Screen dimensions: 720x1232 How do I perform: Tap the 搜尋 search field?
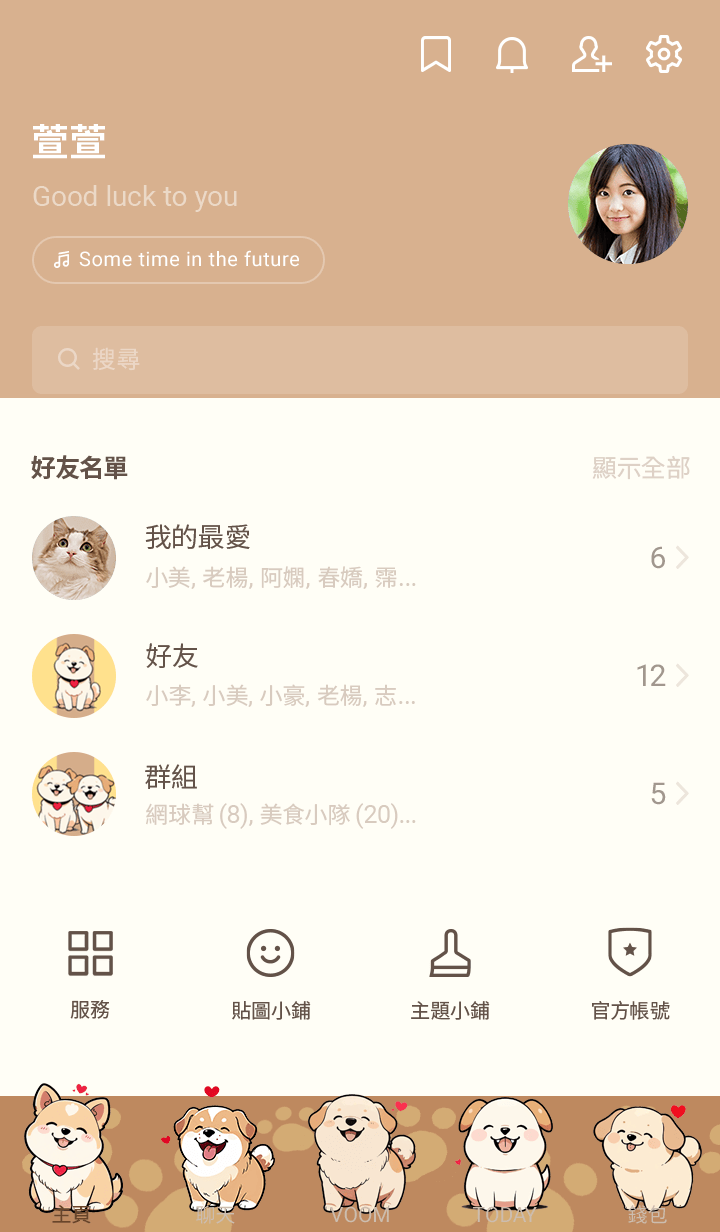[360, 359]
